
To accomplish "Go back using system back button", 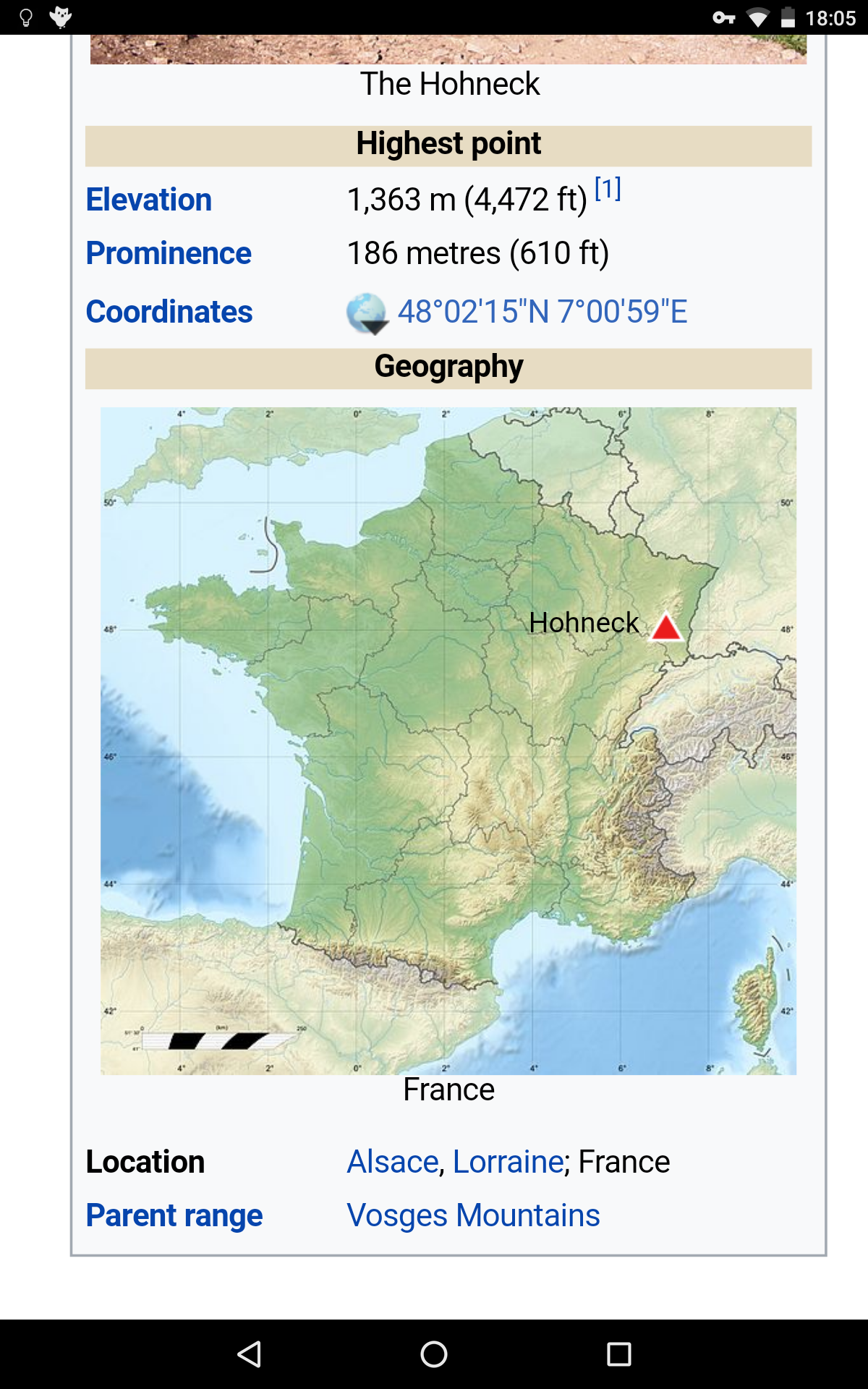I will pos(249,1354).
